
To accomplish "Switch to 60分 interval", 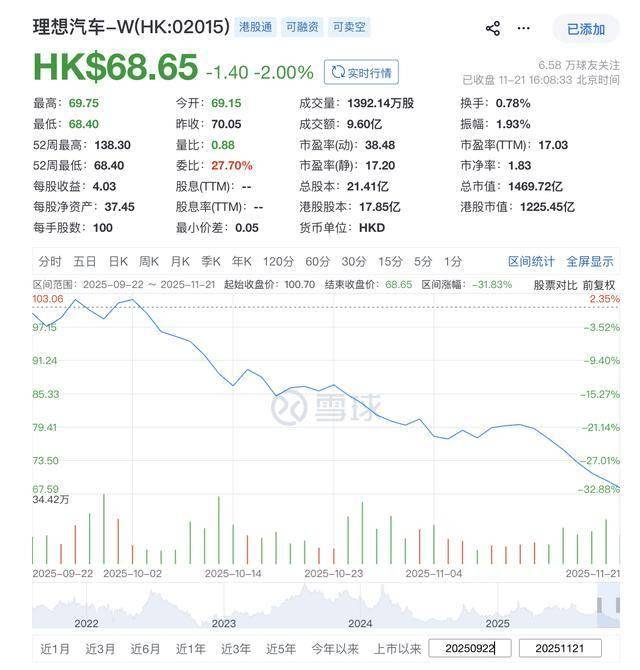I will point(317,261).
